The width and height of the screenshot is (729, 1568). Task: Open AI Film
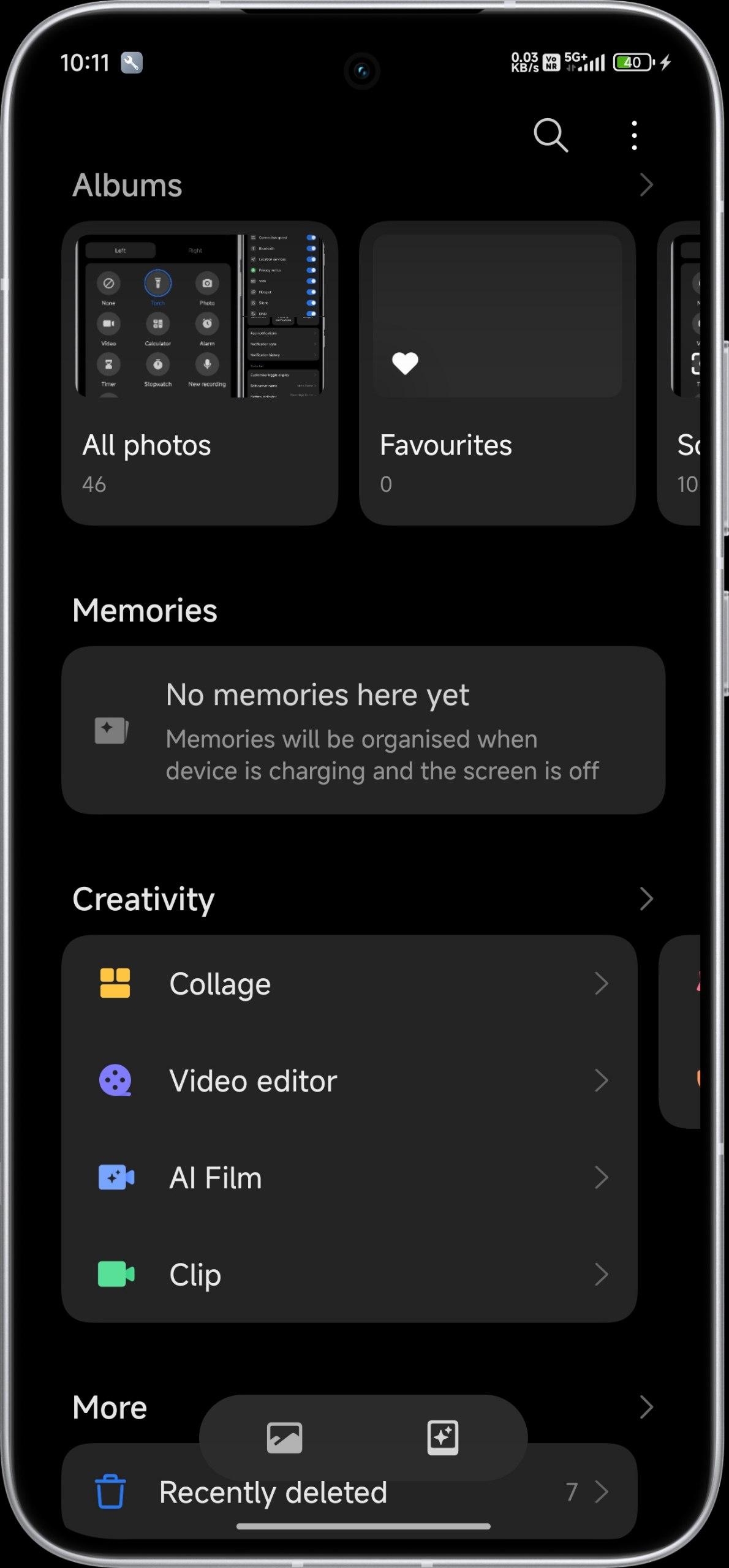tap(349, 1177)
